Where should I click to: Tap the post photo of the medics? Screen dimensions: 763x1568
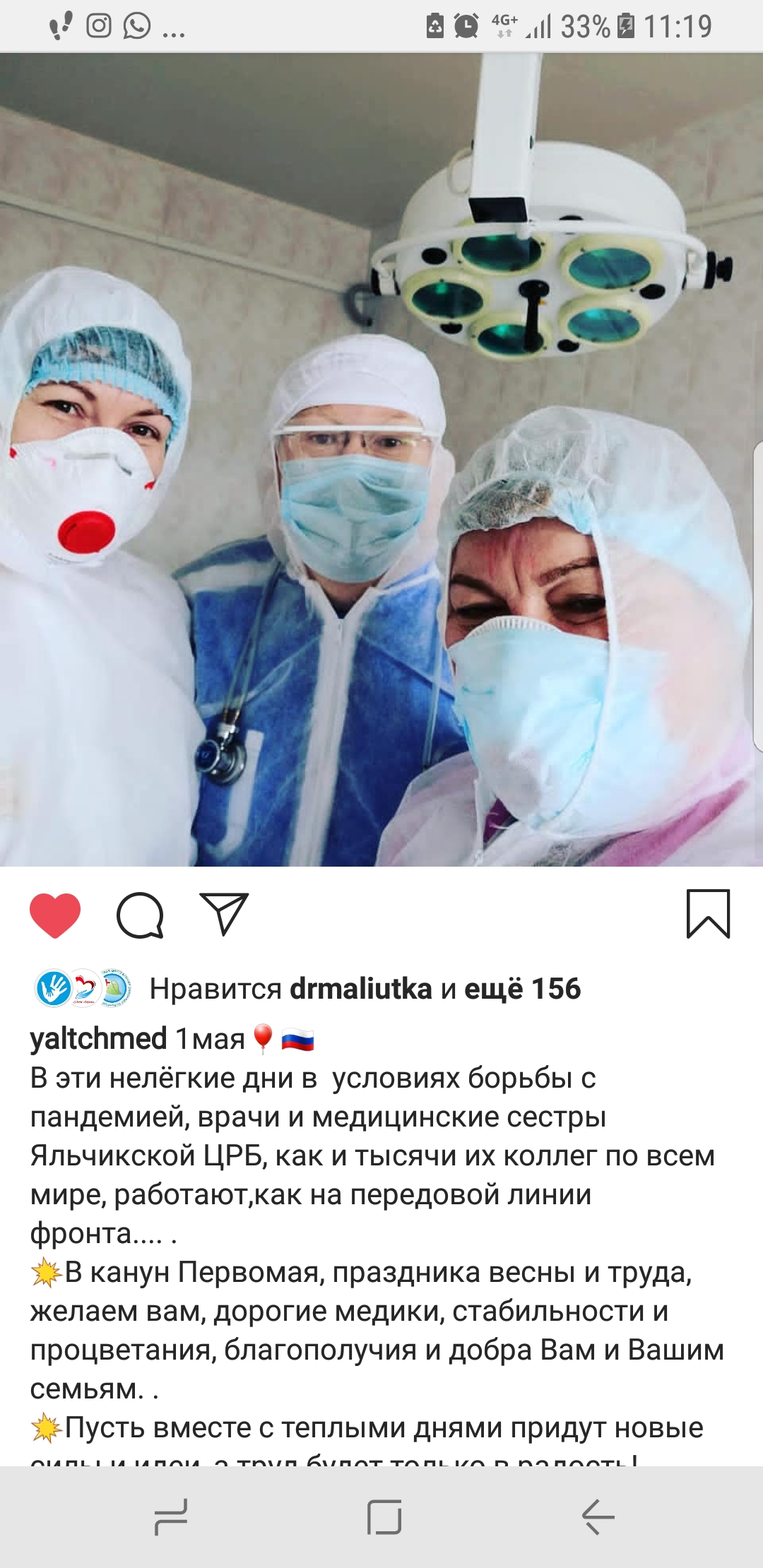pos(381,460)
